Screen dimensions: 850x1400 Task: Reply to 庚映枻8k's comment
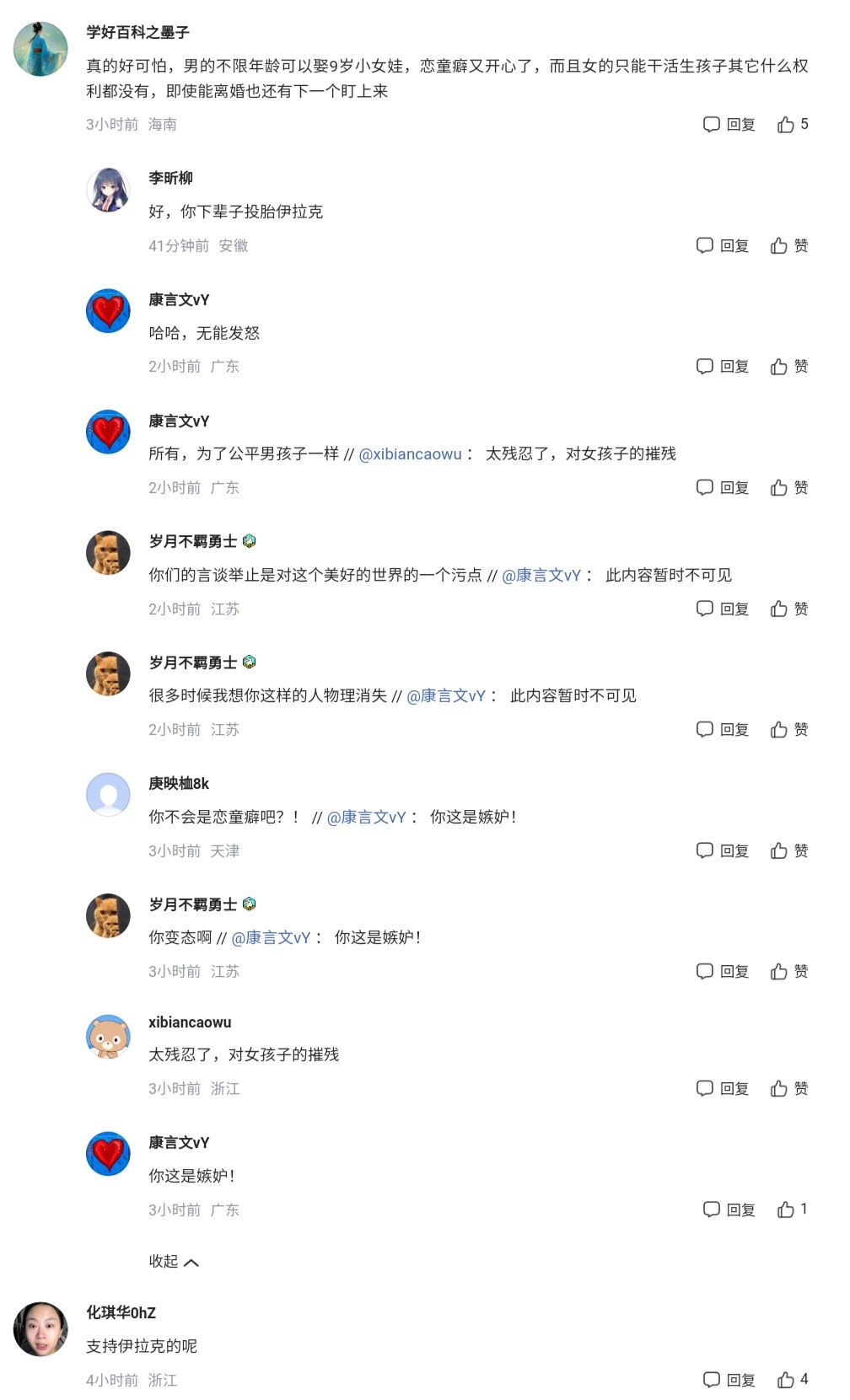coord(723,850)
